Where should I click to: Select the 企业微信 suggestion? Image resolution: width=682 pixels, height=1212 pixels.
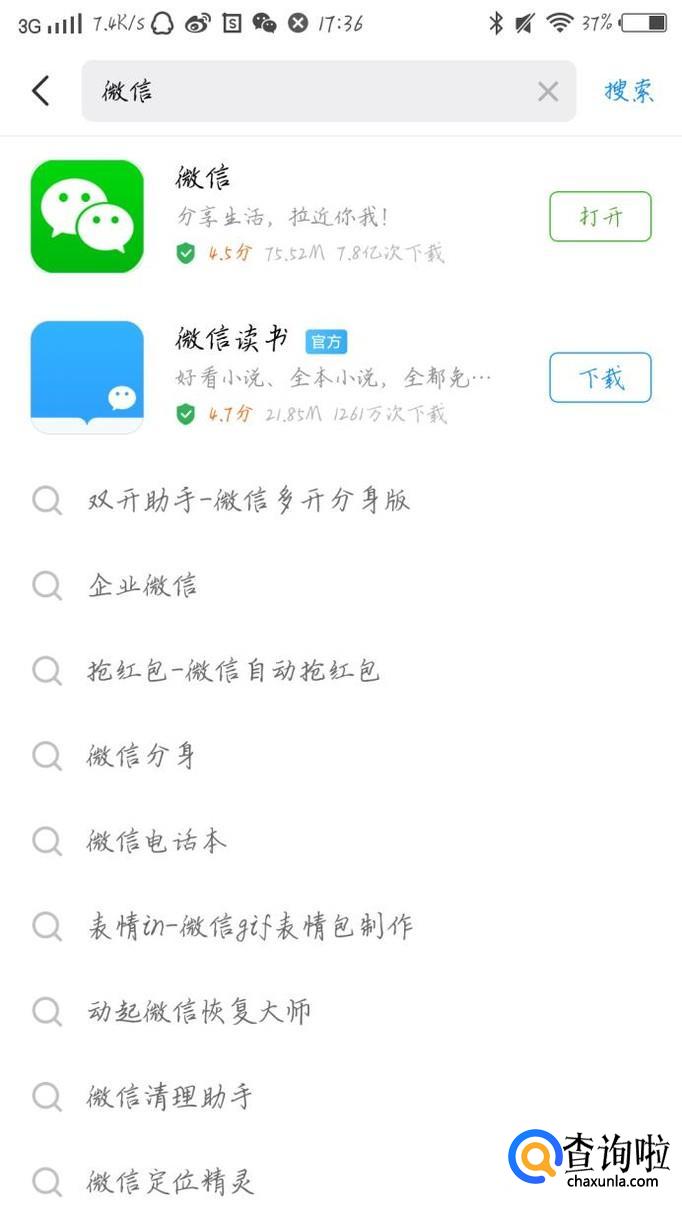click(x=143, y=585)
